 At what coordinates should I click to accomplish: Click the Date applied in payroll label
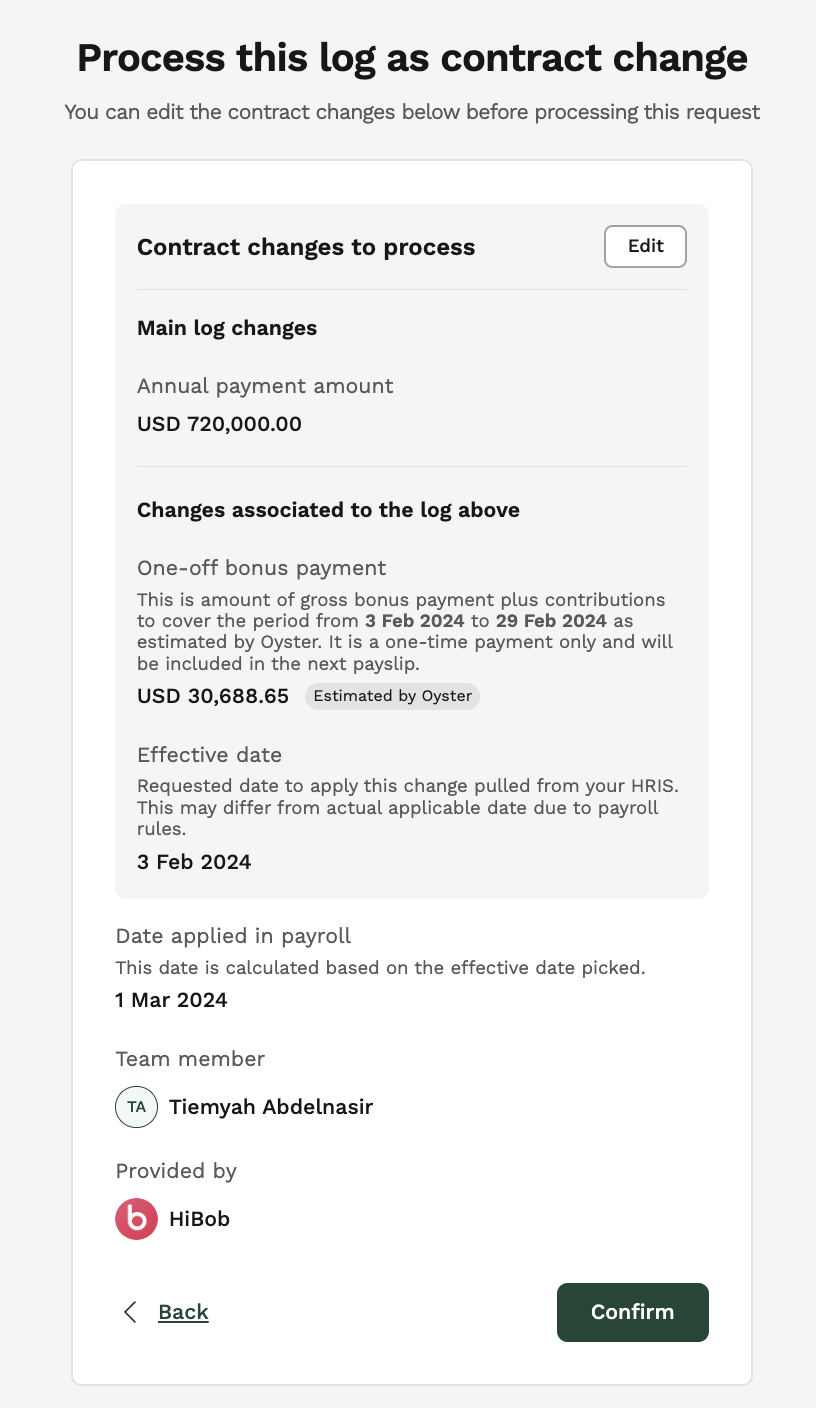pyautogui.click(x=233, y=936)
